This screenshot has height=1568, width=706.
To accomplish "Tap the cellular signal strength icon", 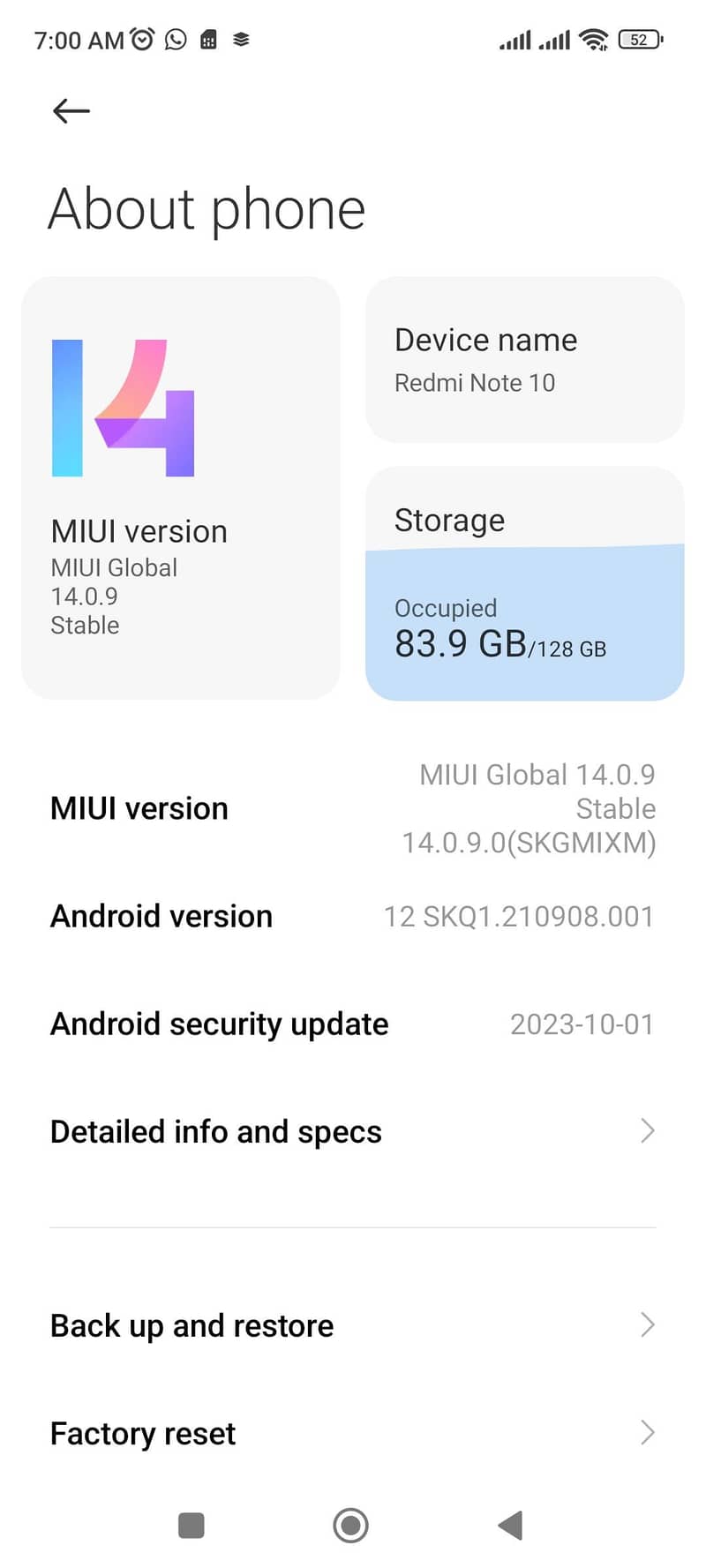I will tap(516, 39).
